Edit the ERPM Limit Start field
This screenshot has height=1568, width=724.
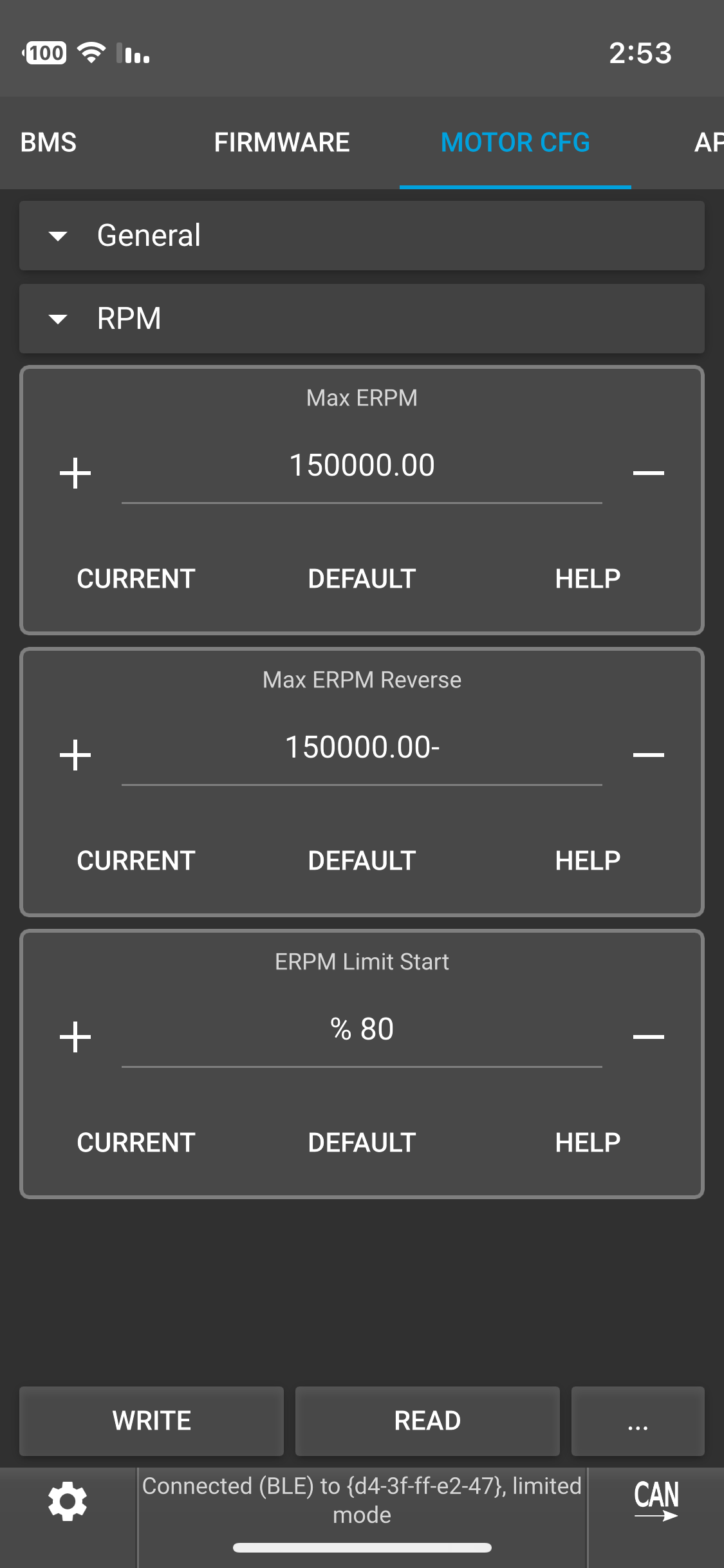(362, 1030)
